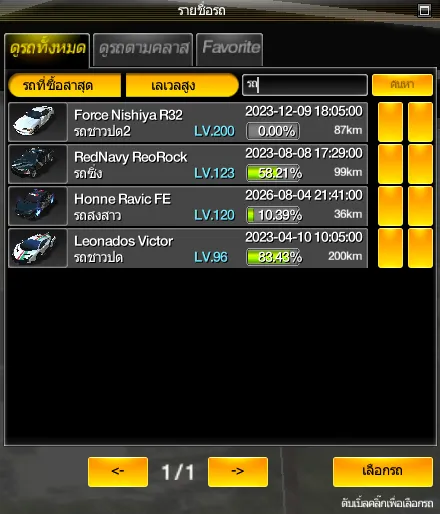Open the Favorite tab
440x514 pixels.
(x=230, y=49)
